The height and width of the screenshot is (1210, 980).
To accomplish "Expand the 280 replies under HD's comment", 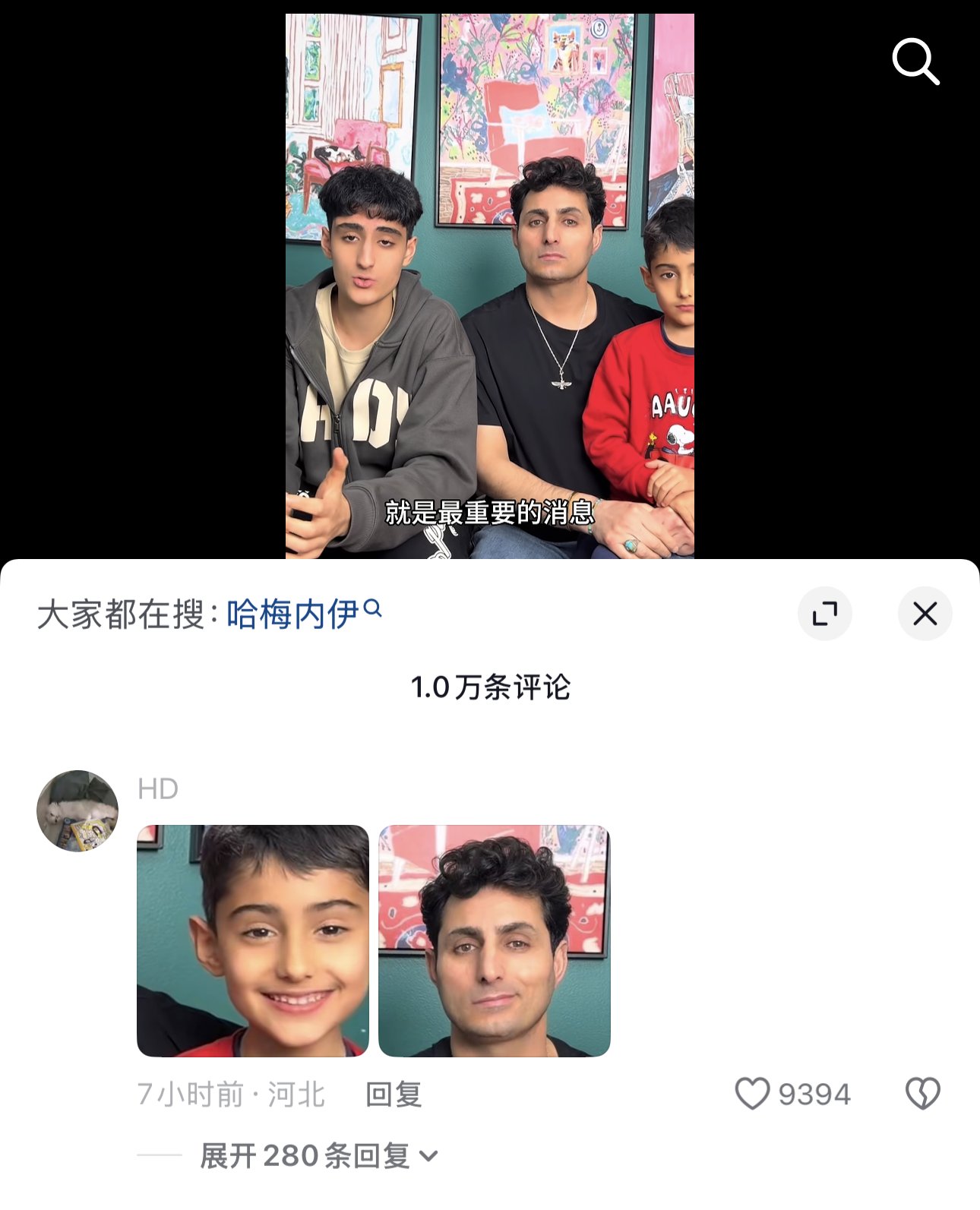I will click(319, 1156).
